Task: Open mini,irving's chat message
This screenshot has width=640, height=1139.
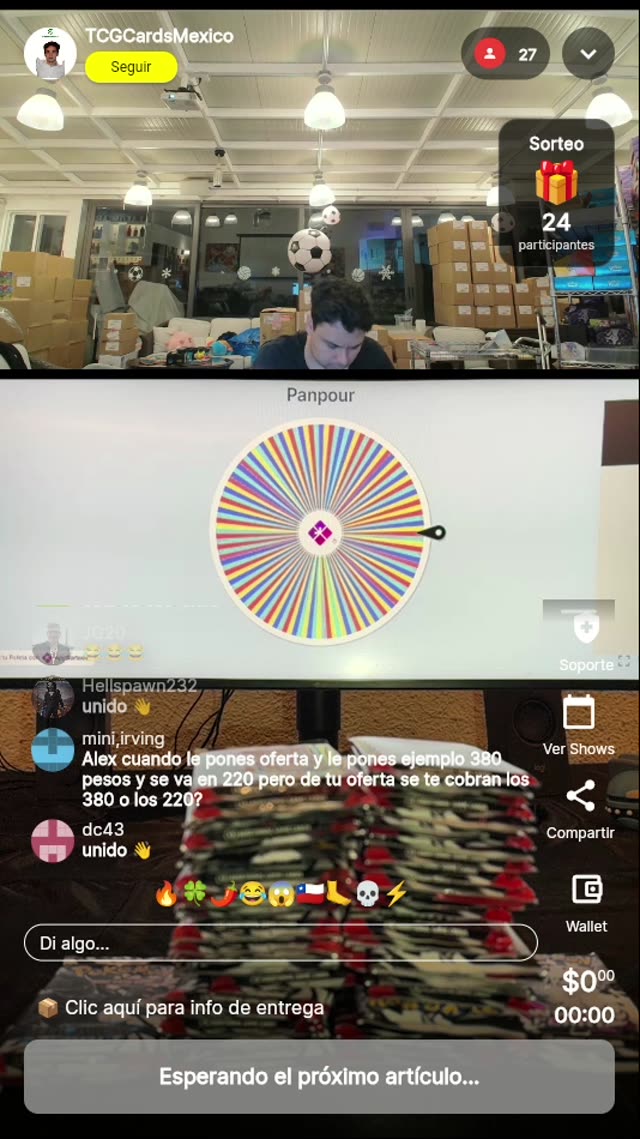Action: (x=290, y=779)
